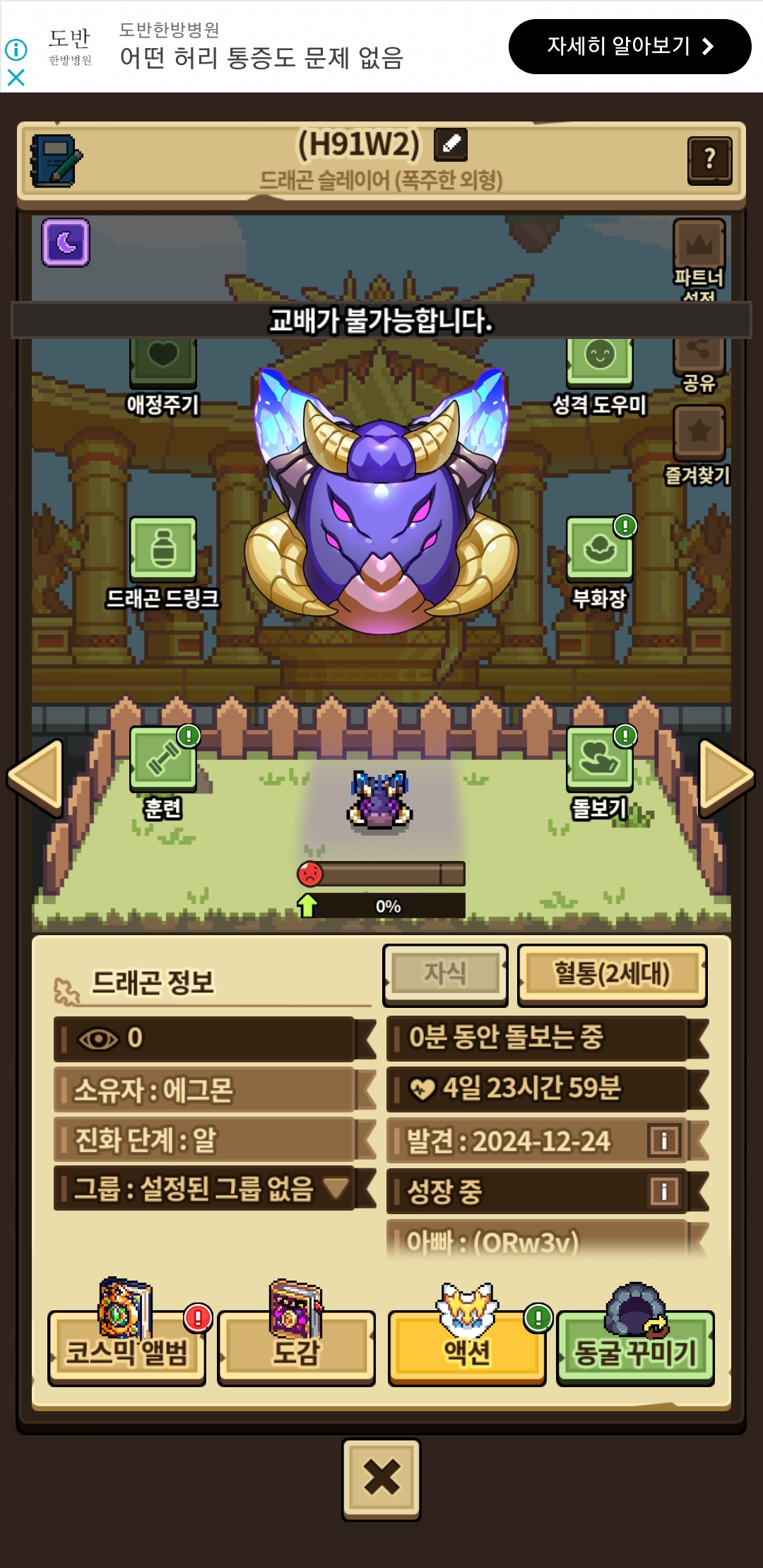
Task: Open the help question mark button
Action: click(x=709, y=160)
